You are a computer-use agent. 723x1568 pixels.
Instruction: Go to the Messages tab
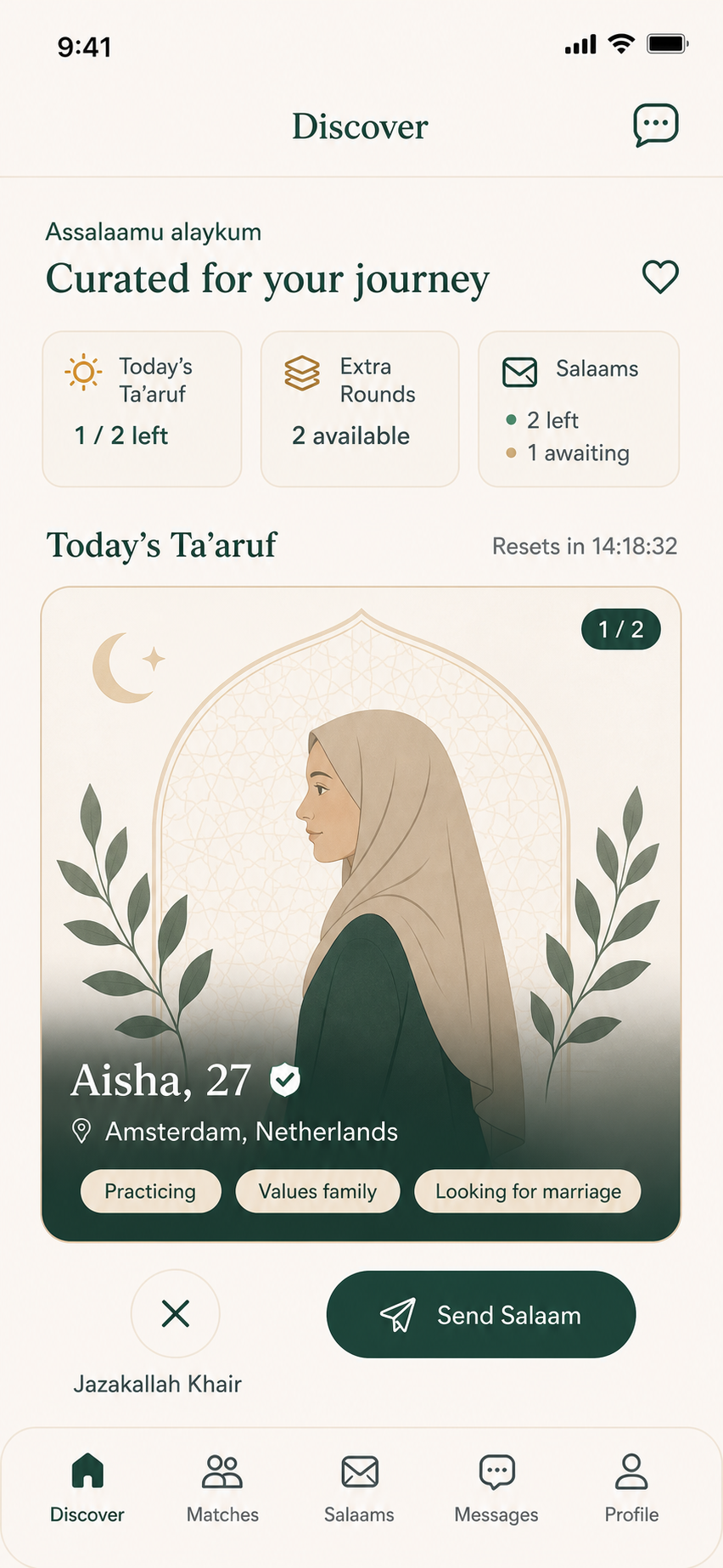tap(496, 1488)
